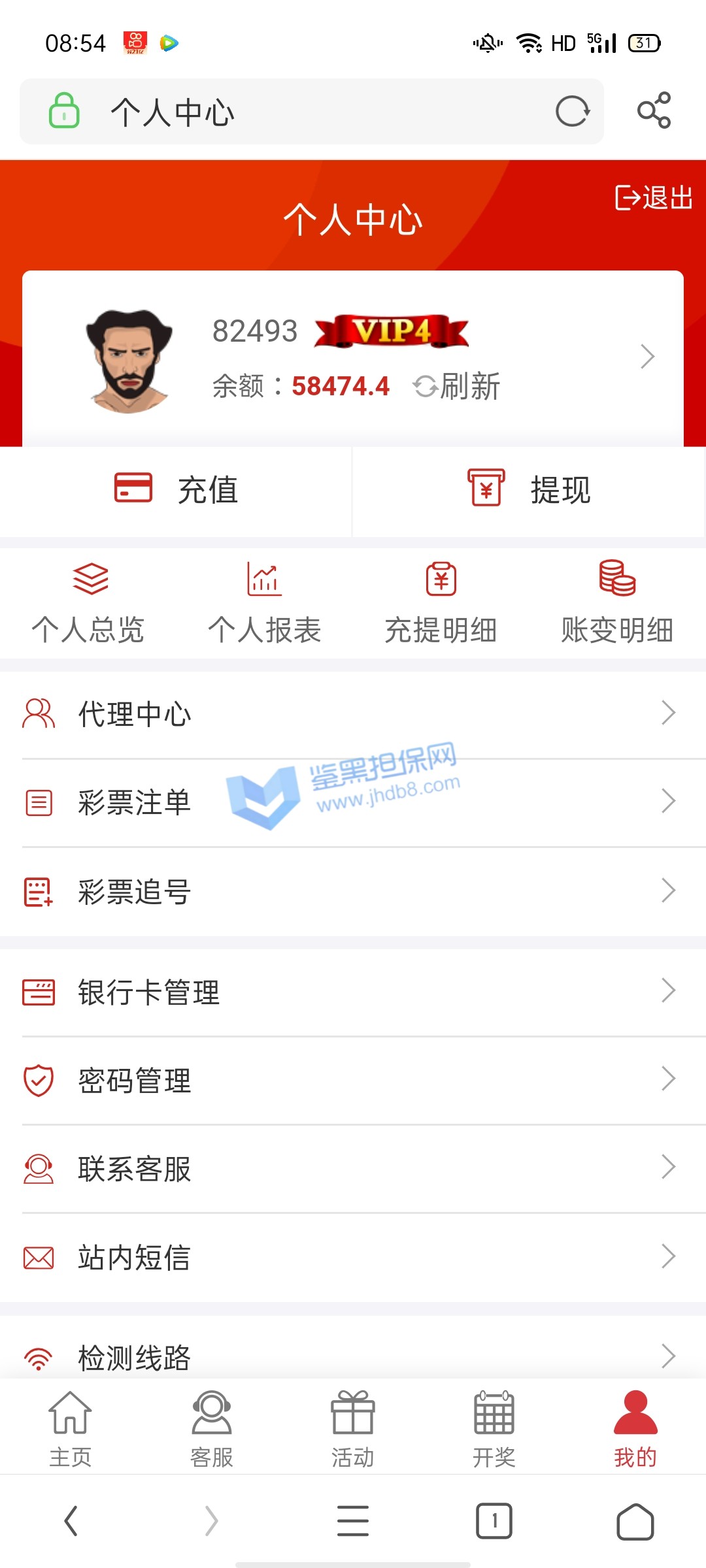706x1568 pixels.
Task: Open 密码管理 settings
Action: 353,1080
